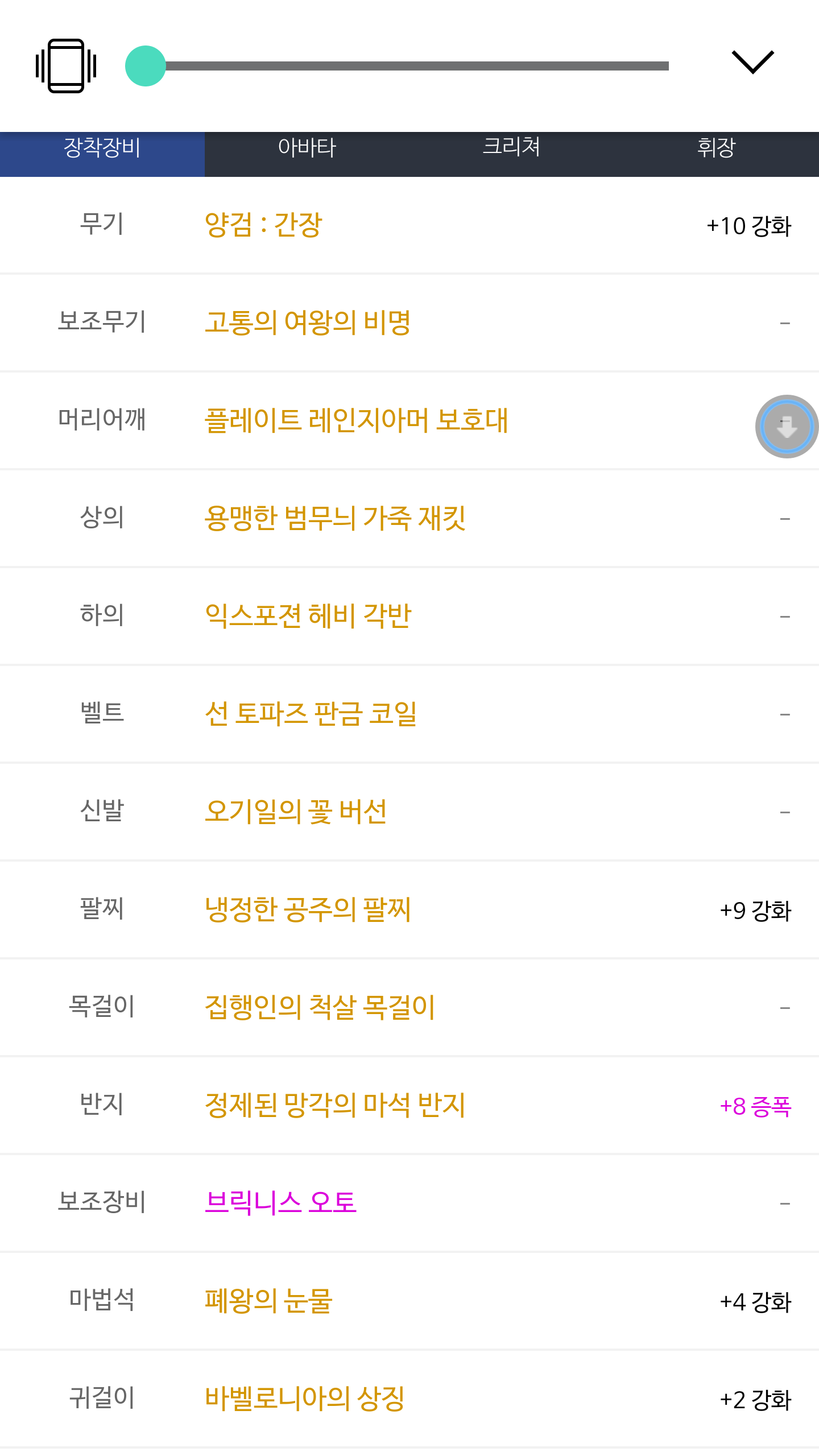Tap the floating down-arrow button
The image size is (819, 1456).
click(x=787, y=427)
